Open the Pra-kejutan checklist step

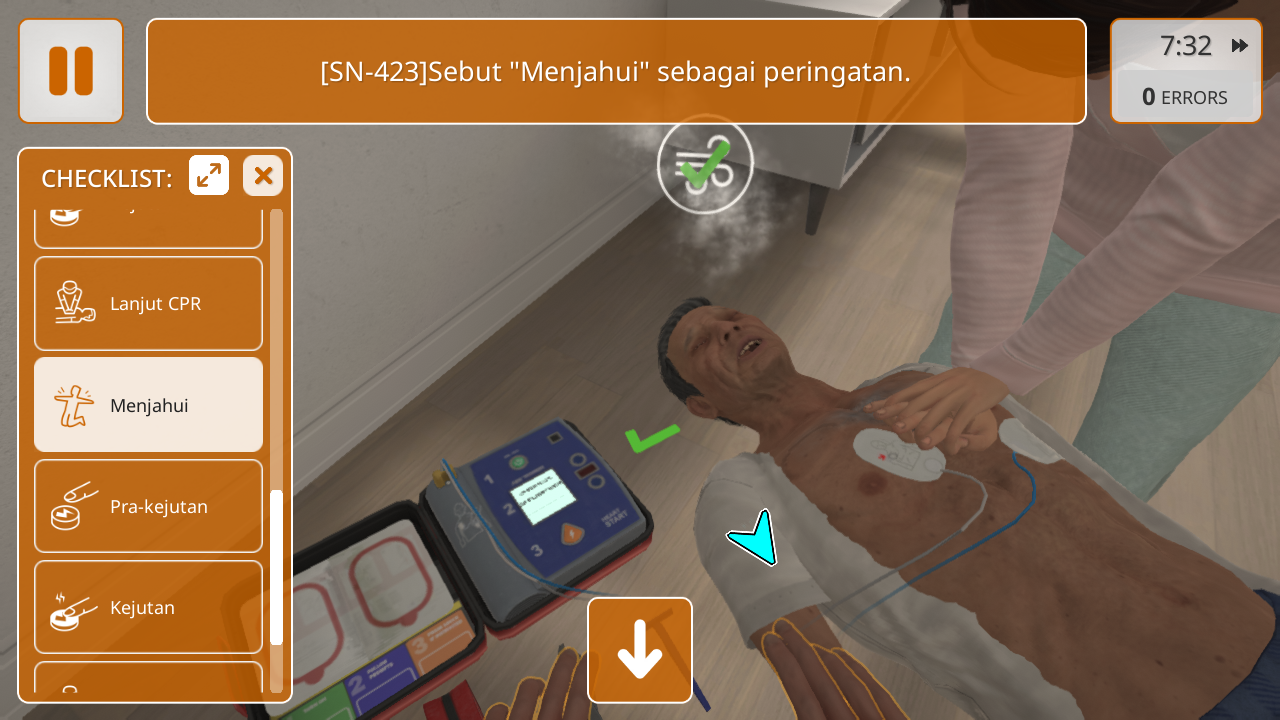tap(148, 506)
